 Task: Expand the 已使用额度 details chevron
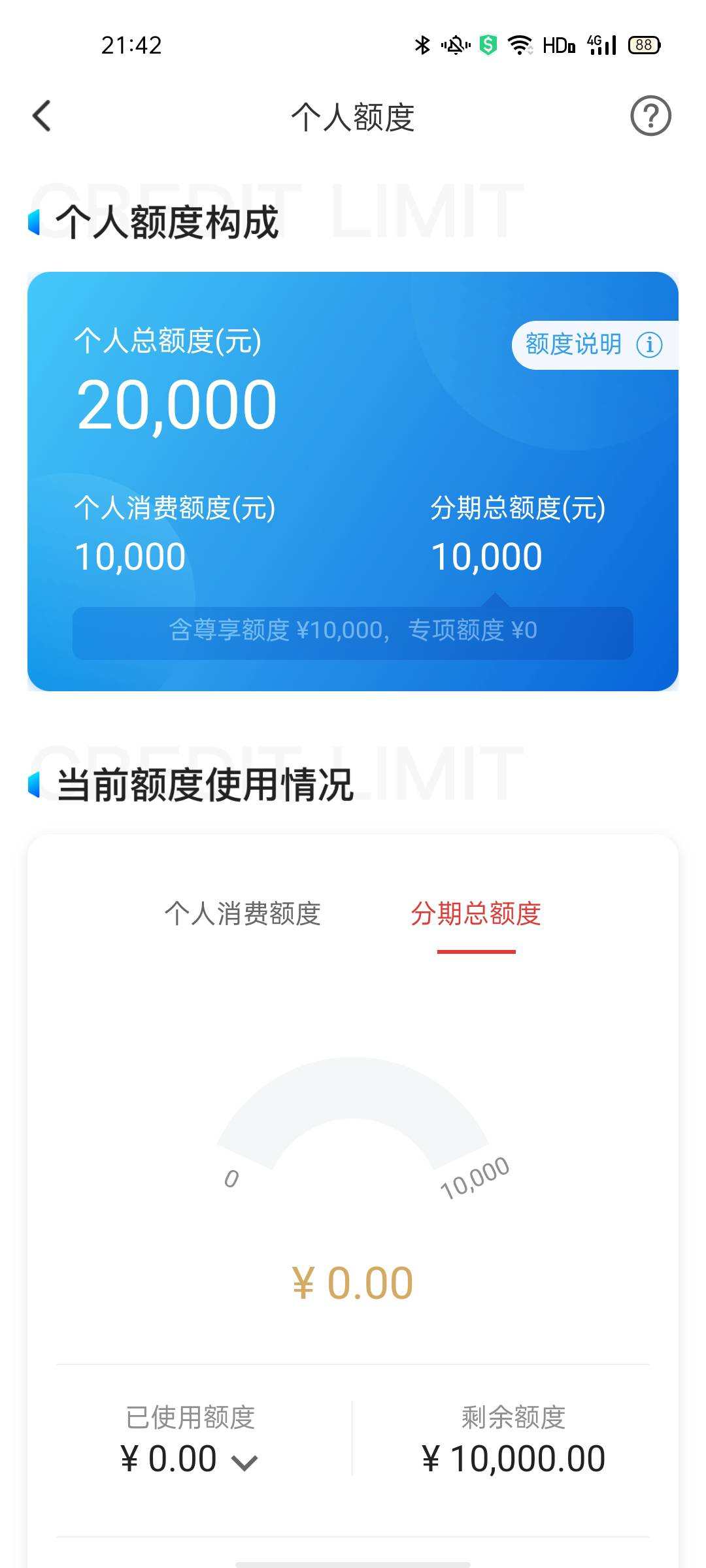(245, 1463)
